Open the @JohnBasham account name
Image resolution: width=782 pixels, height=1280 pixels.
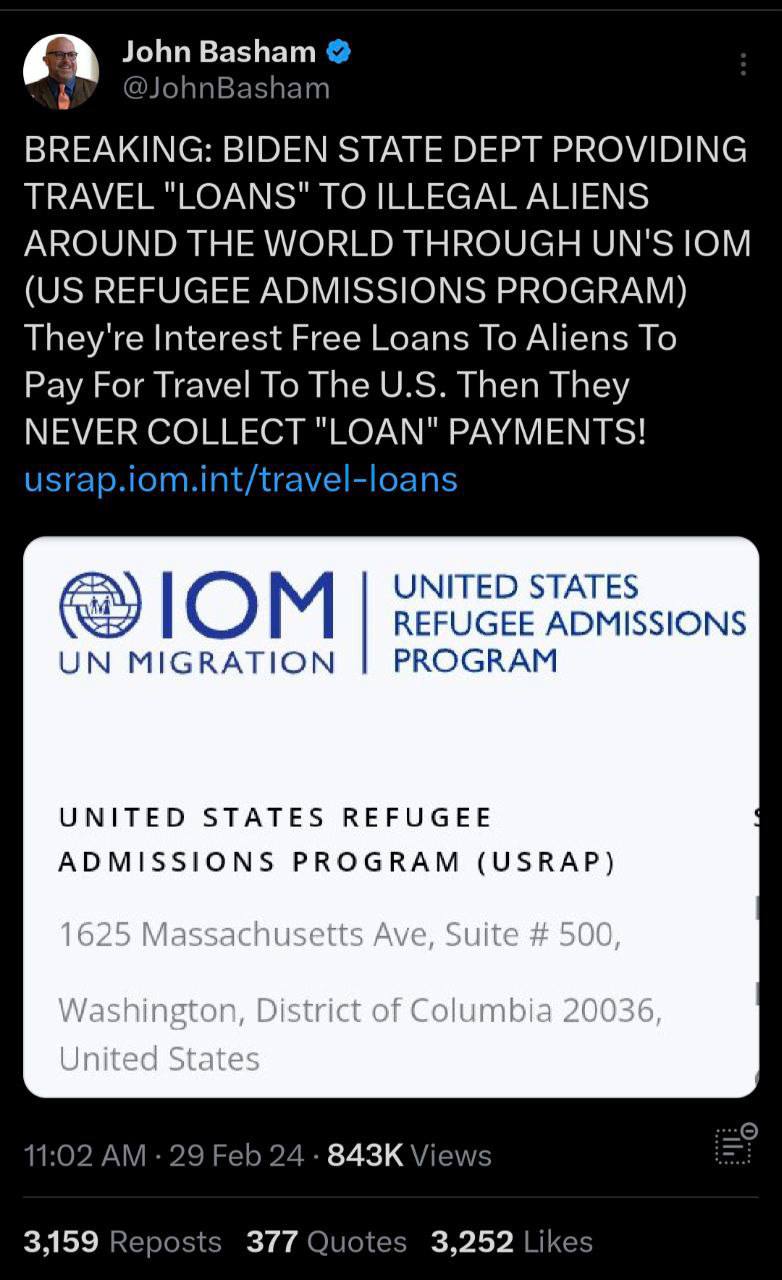pos(226,88)
